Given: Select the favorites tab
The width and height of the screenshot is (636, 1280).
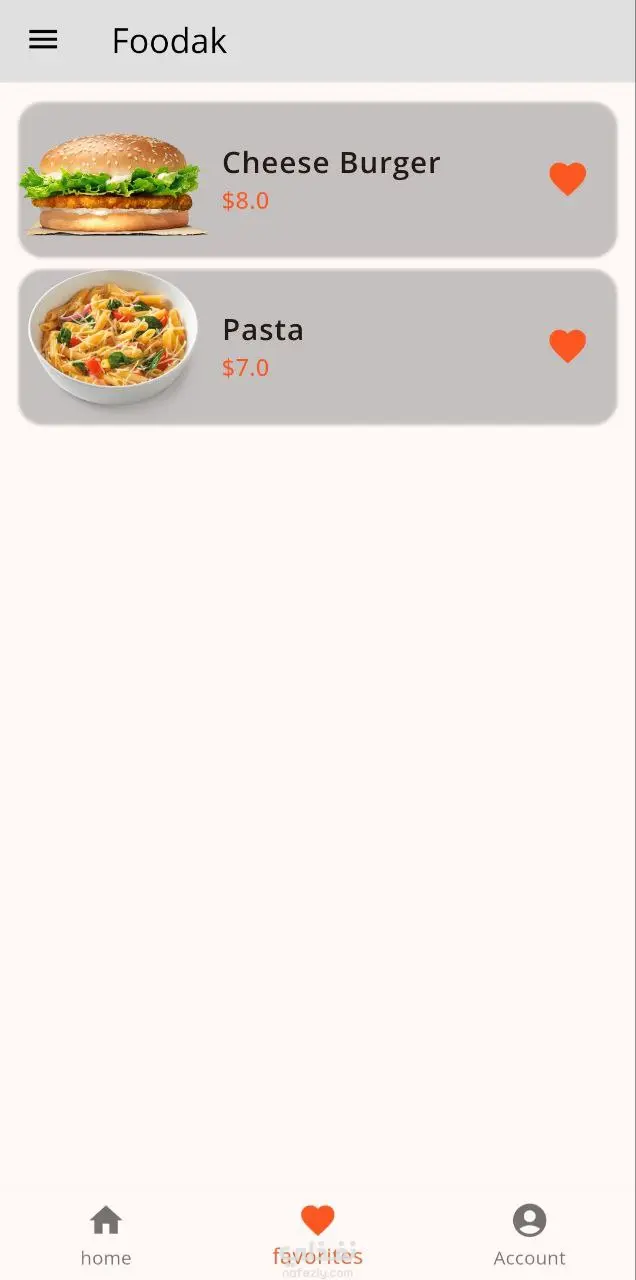Looking at the screenshot, I should point(317,1235).
